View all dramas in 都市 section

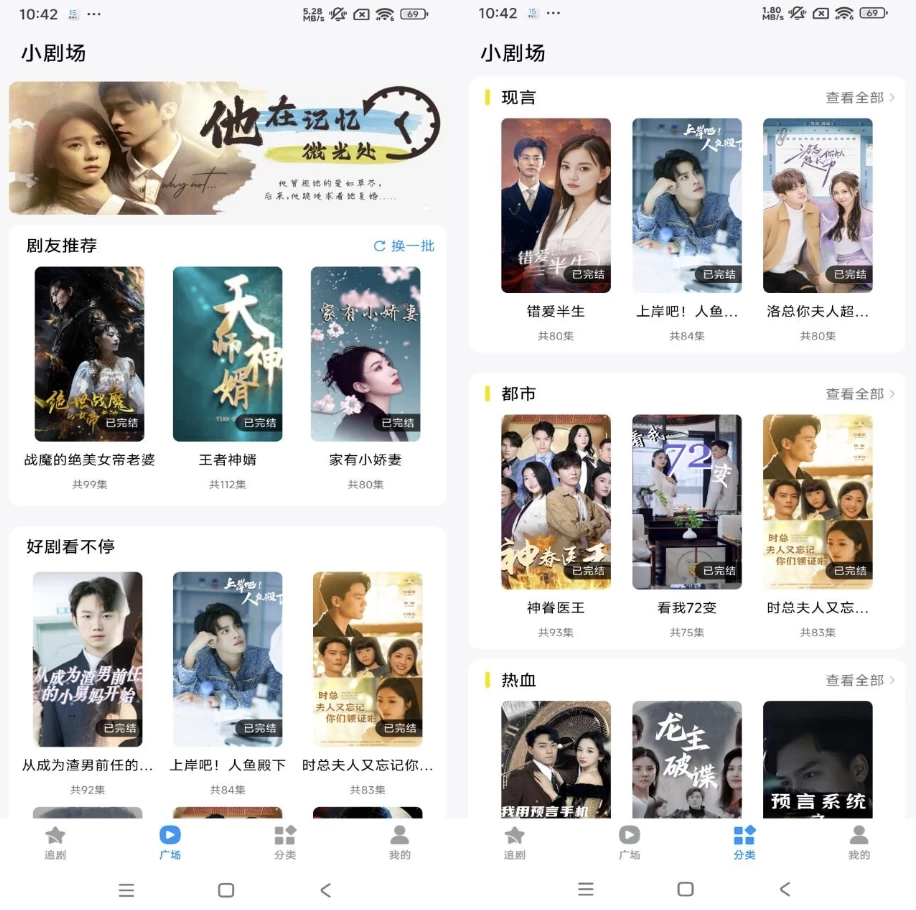(859, 394)
